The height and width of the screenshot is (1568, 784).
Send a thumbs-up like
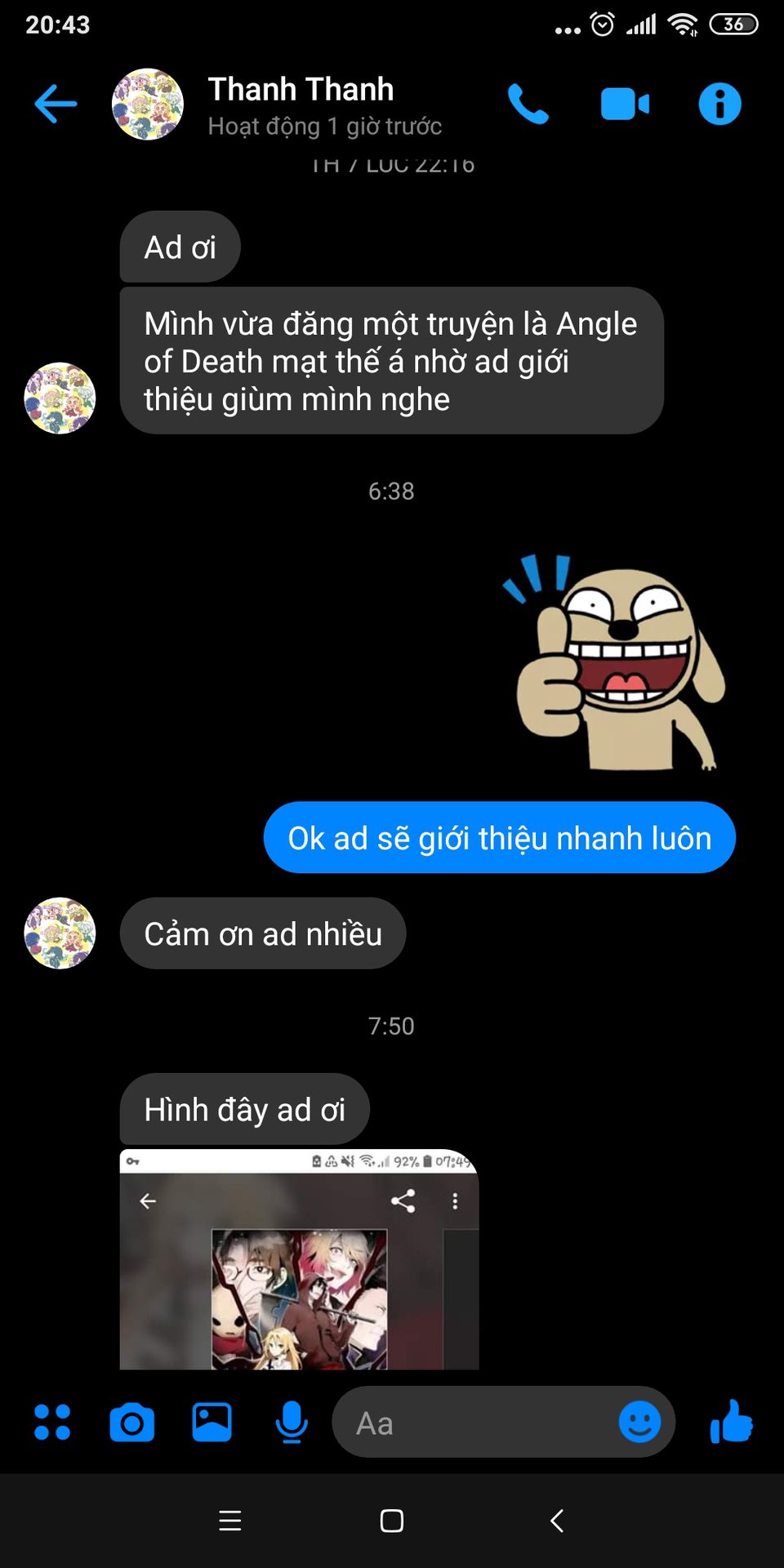732,1423
